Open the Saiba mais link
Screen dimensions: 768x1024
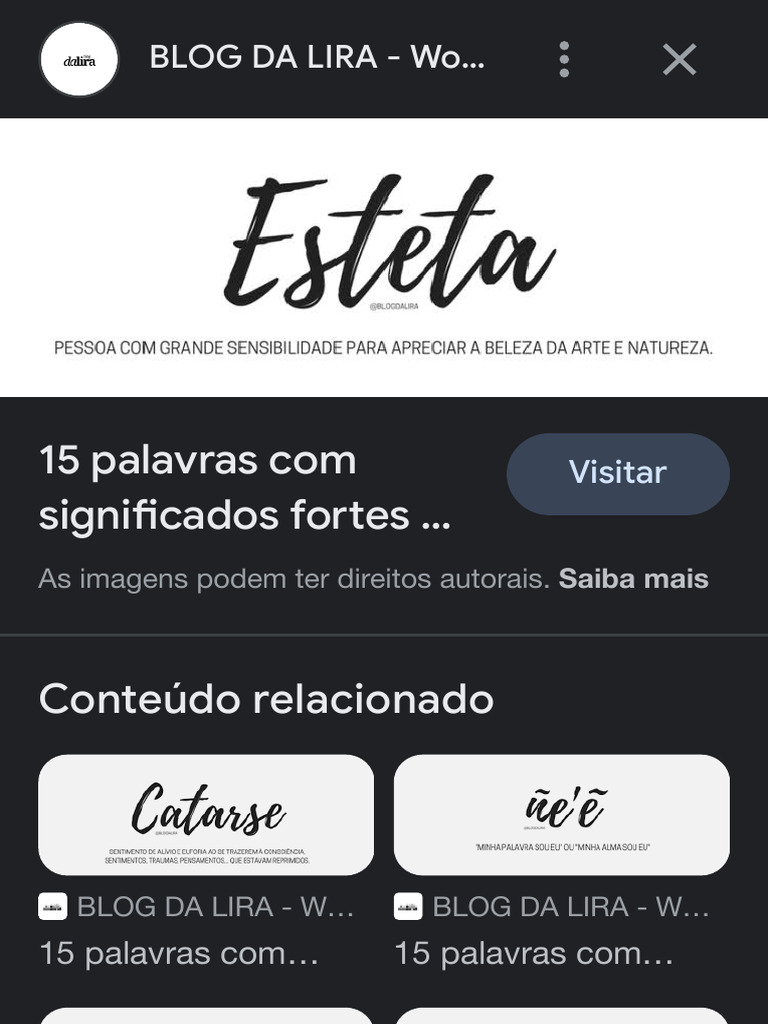coord(633,579)
